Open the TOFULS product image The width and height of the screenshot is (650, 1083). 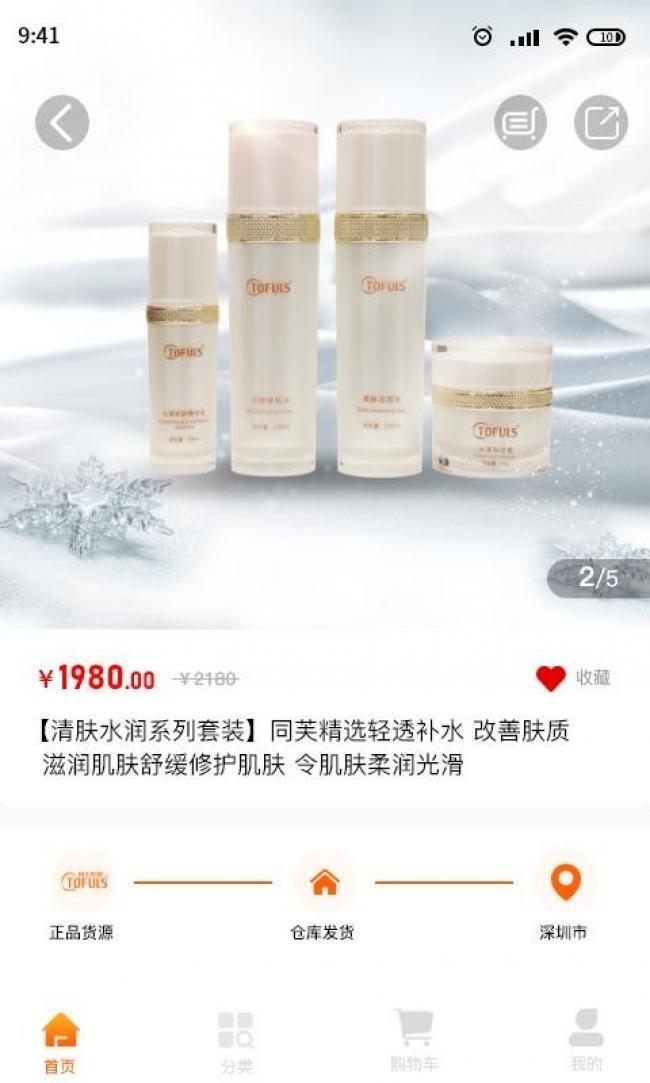pyautogui.click(x=325, y=314)
